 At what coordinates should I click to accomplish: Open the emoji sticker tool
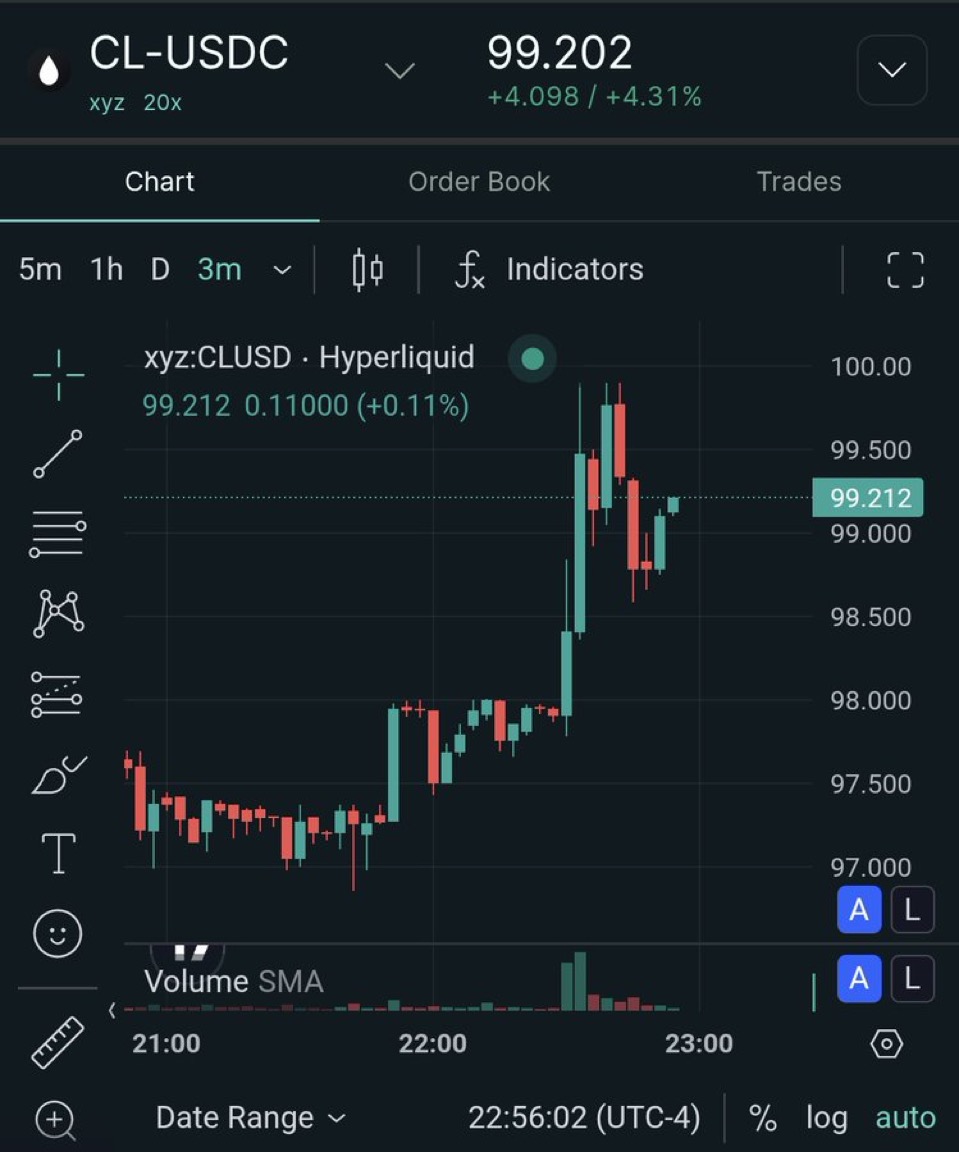coord(57,933)
